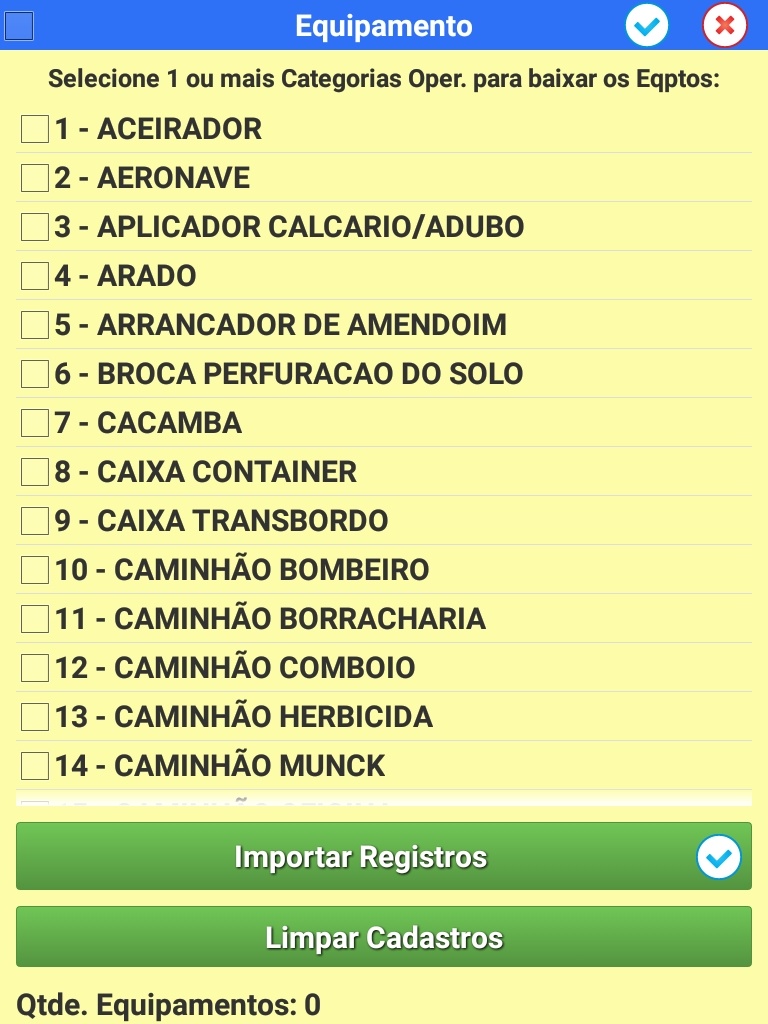The width and height of the screenshot is (768, 1024).
Task: Mark the ARADO category
Action: [35, 276]
